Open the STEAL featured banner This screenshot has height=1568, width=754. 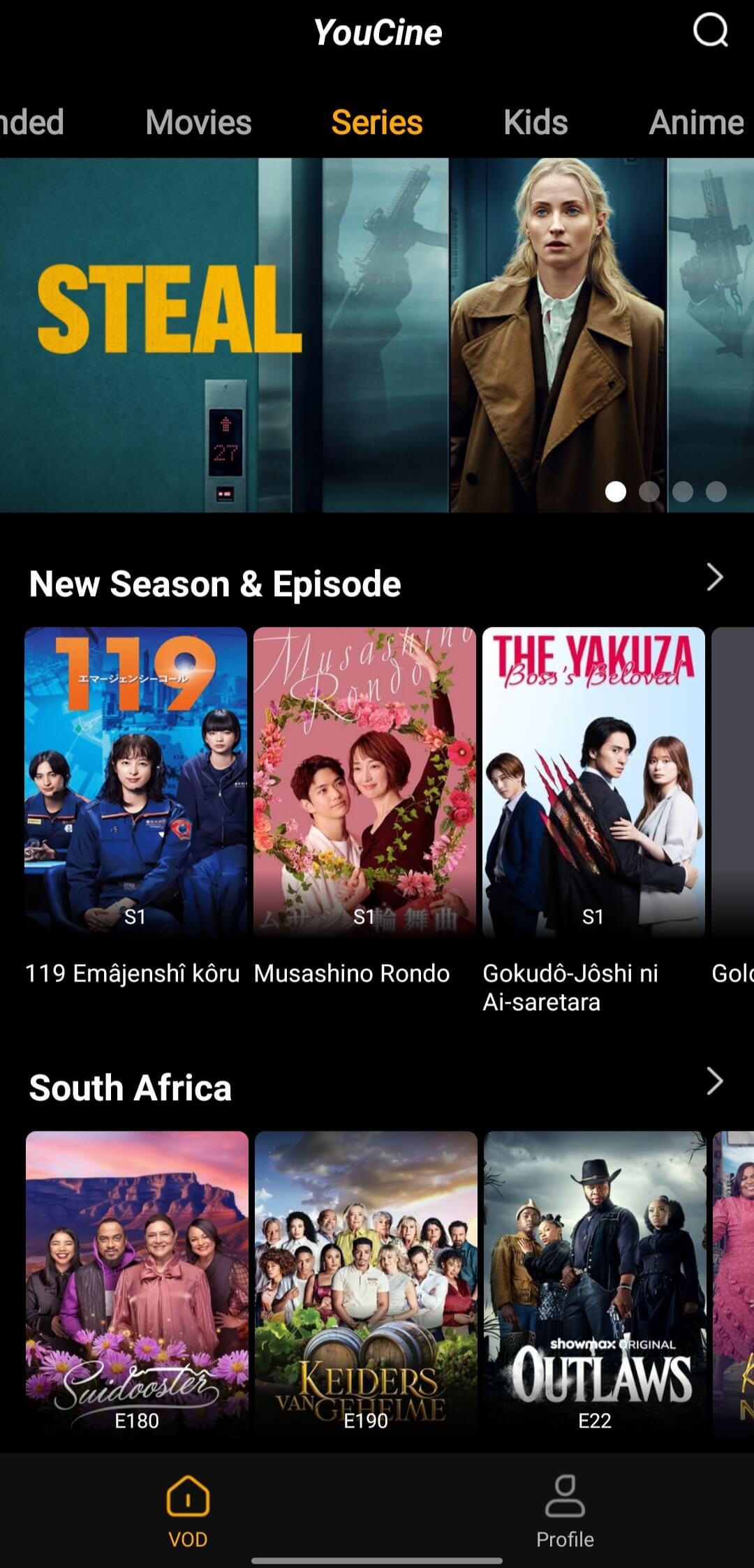[x=377, y=335]
